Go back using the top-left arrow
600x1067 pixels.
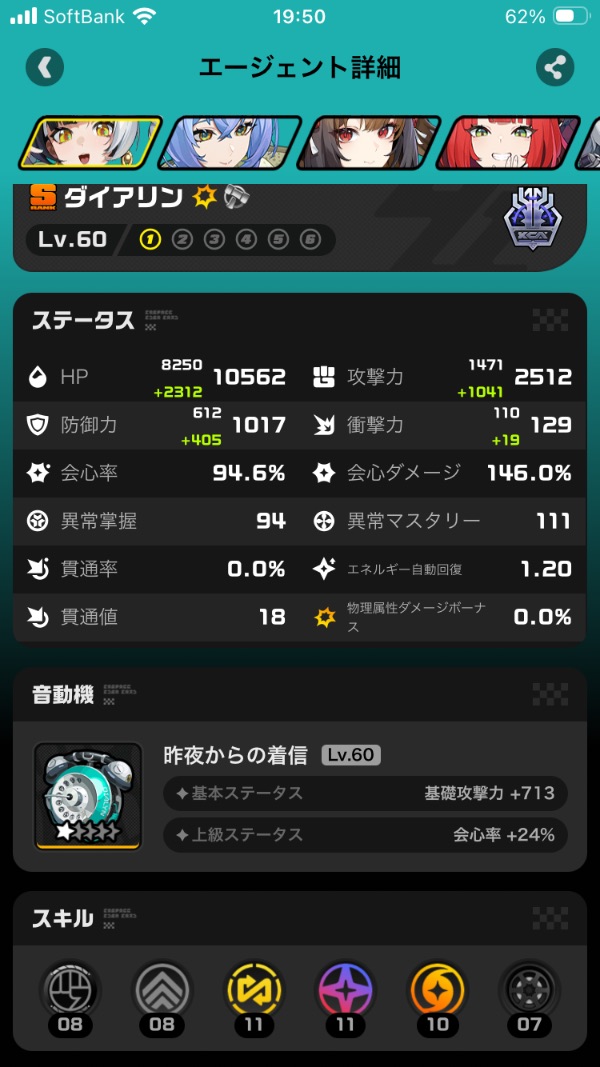45,67
